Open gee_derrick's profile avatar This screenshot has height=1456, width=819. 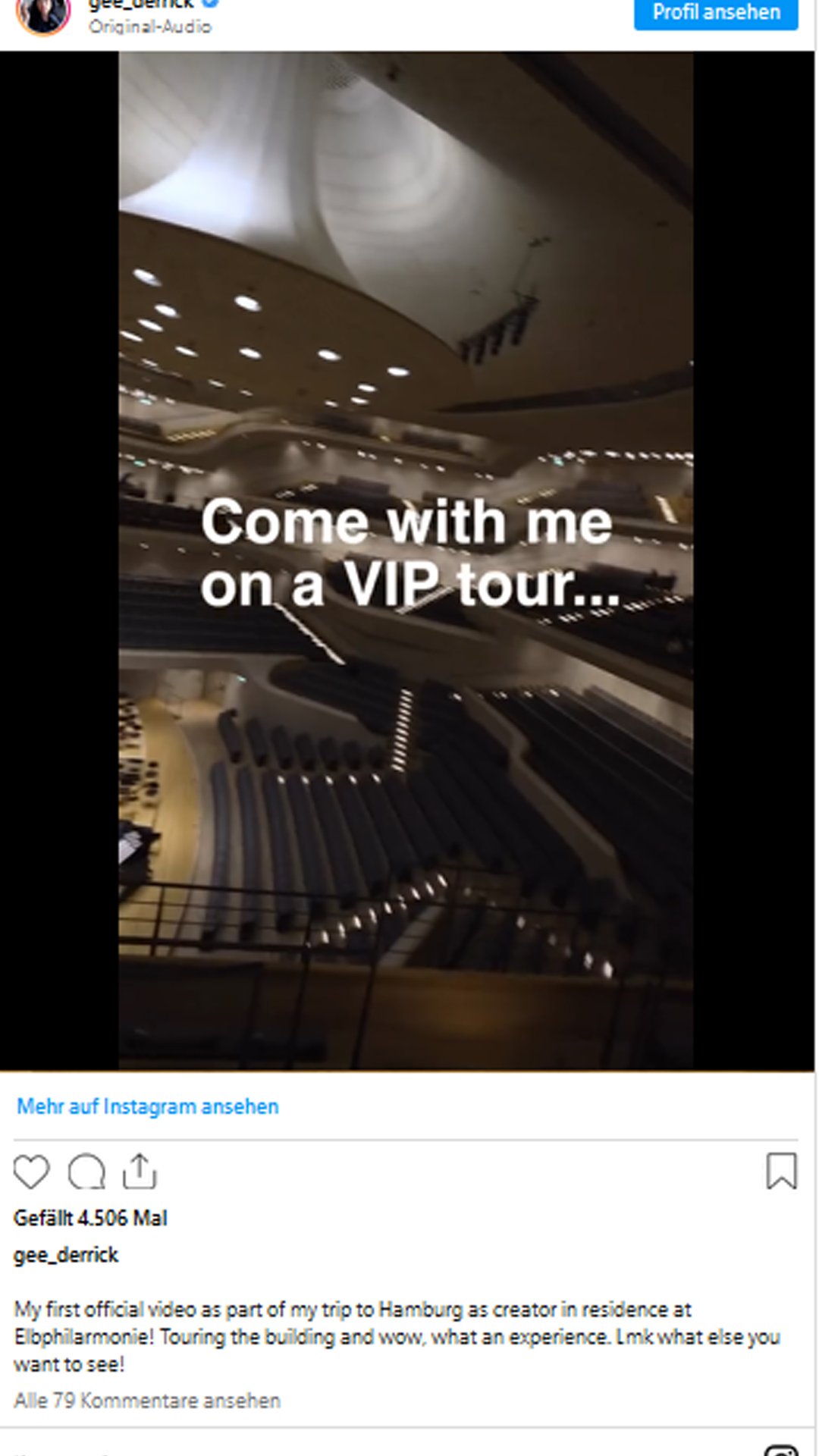[43, 14]
